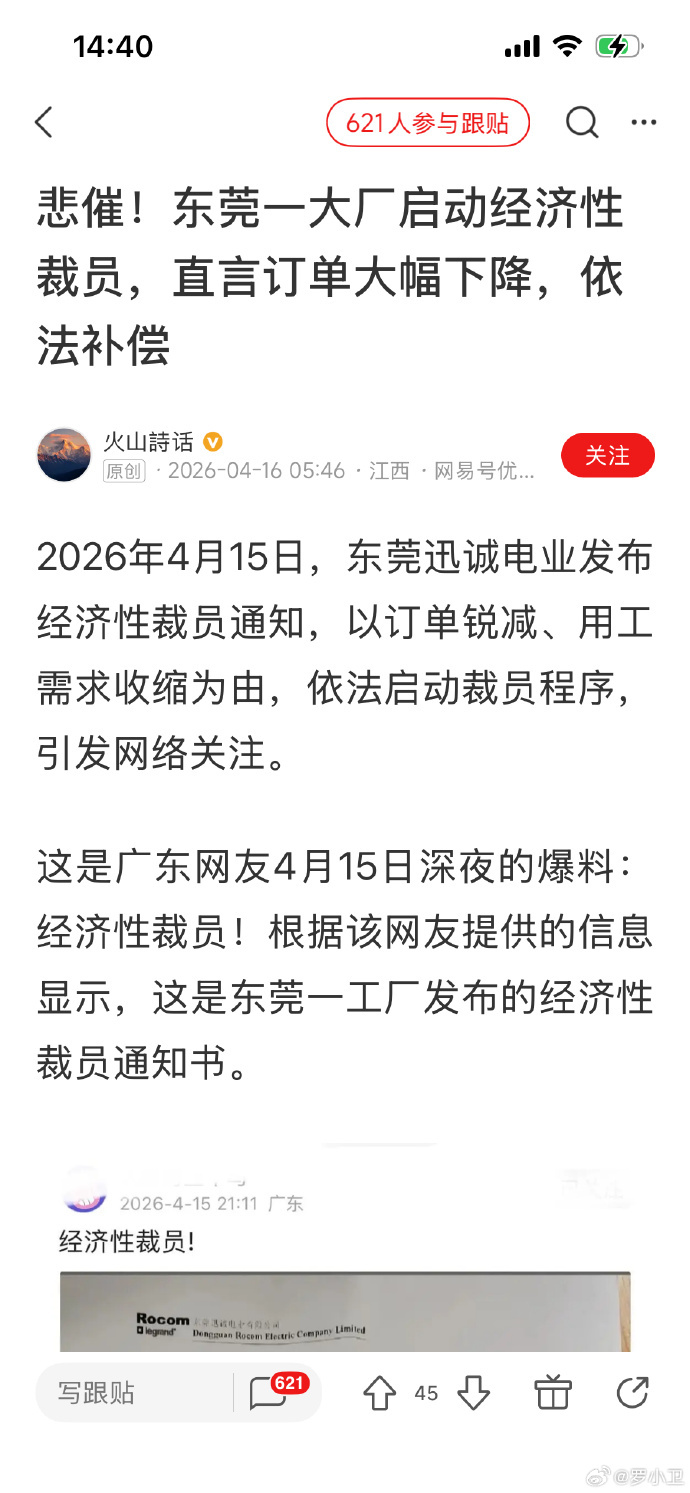Upvote this article
The image size is (690, 1493).
click(x=379, y=1393)
